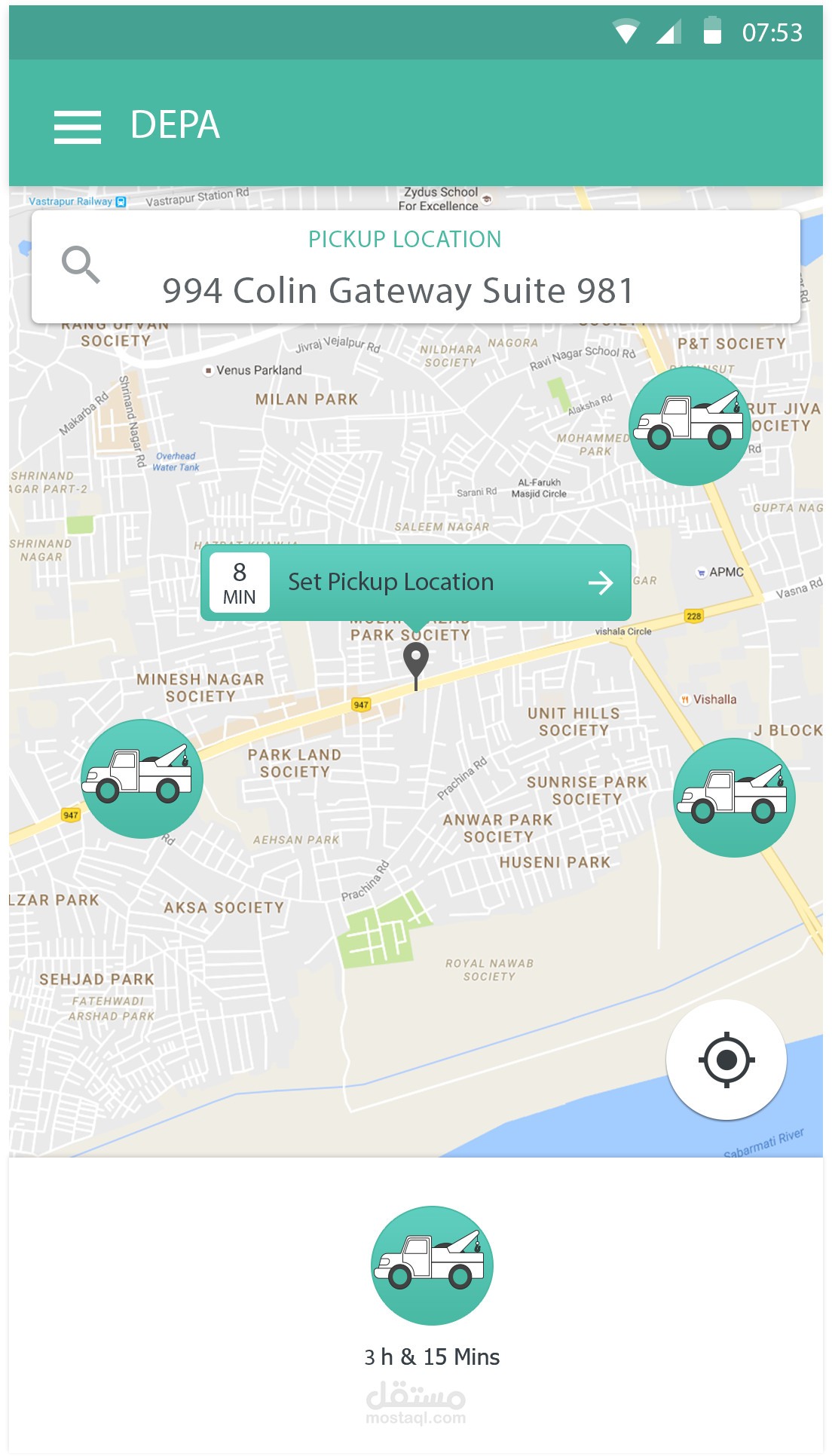832x1456 pixels.
Task: Tap the tow truck marker near Minesh Nagar Society
Action: pos(142,778)
